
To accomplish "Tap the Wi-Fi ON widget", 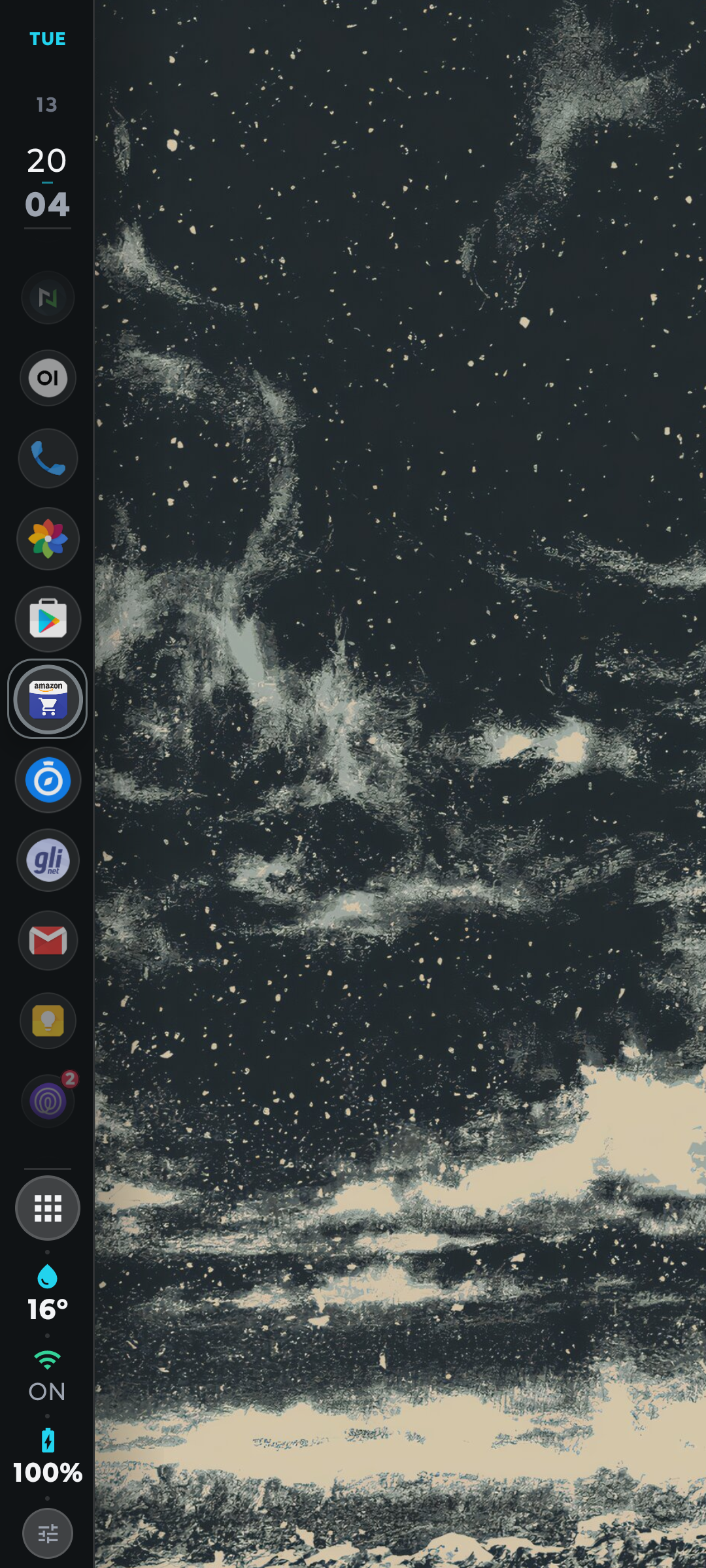I will click(47, 1376).
